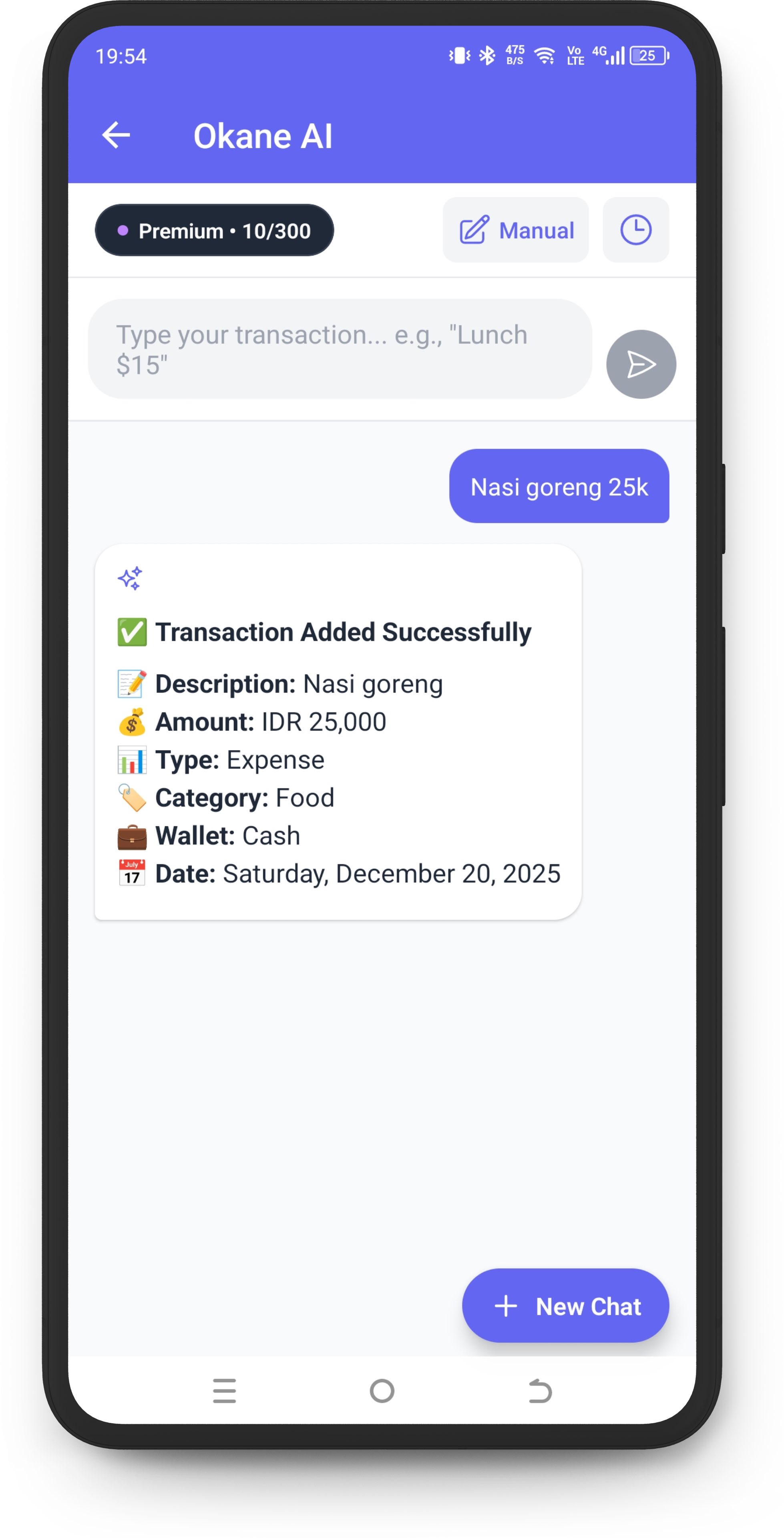
Task: Open recent apps from navigation bar
Action: [x=225, y=1391]
